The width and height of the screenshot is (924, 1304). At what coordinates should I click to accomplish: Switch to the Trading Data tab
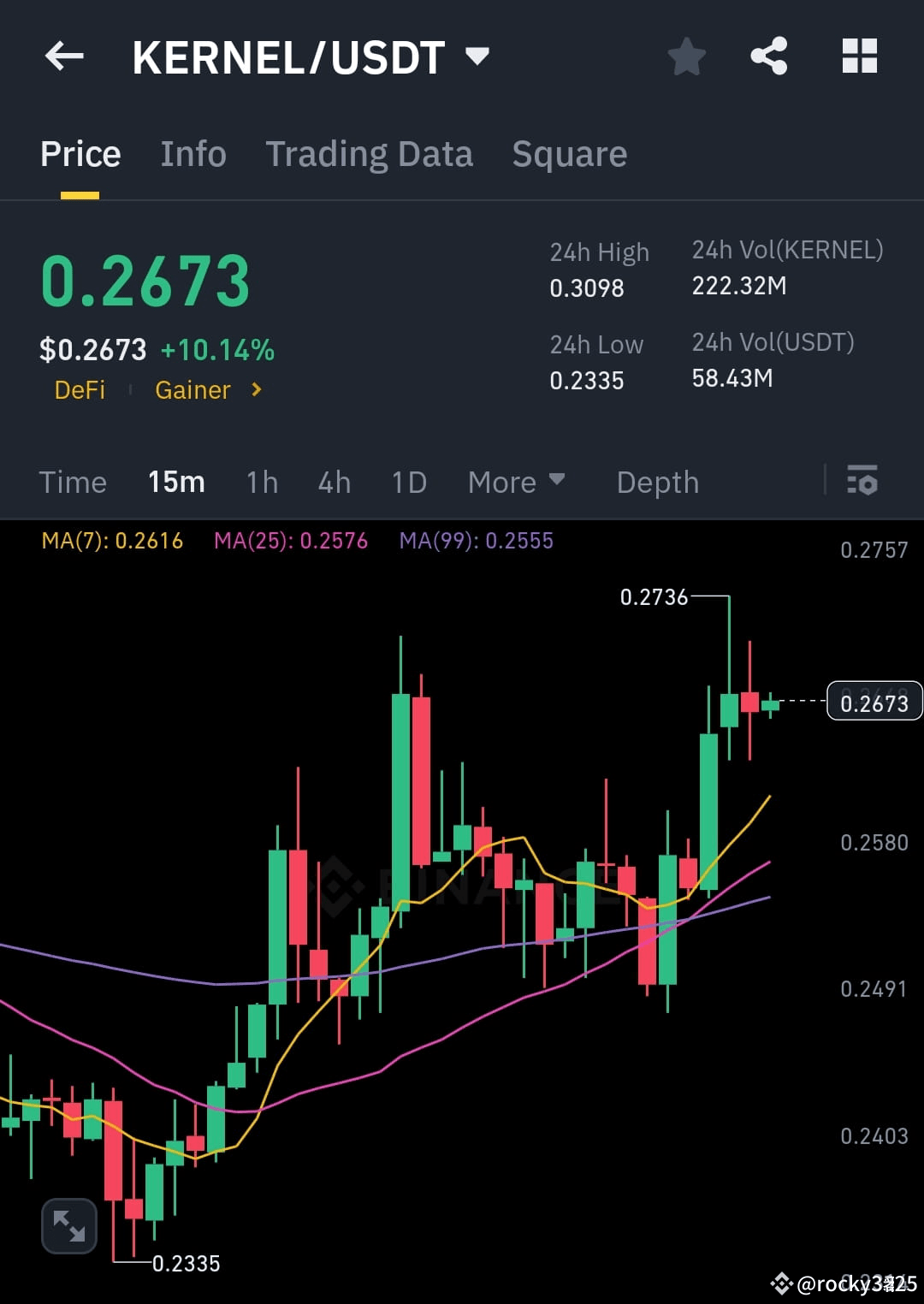370,153
